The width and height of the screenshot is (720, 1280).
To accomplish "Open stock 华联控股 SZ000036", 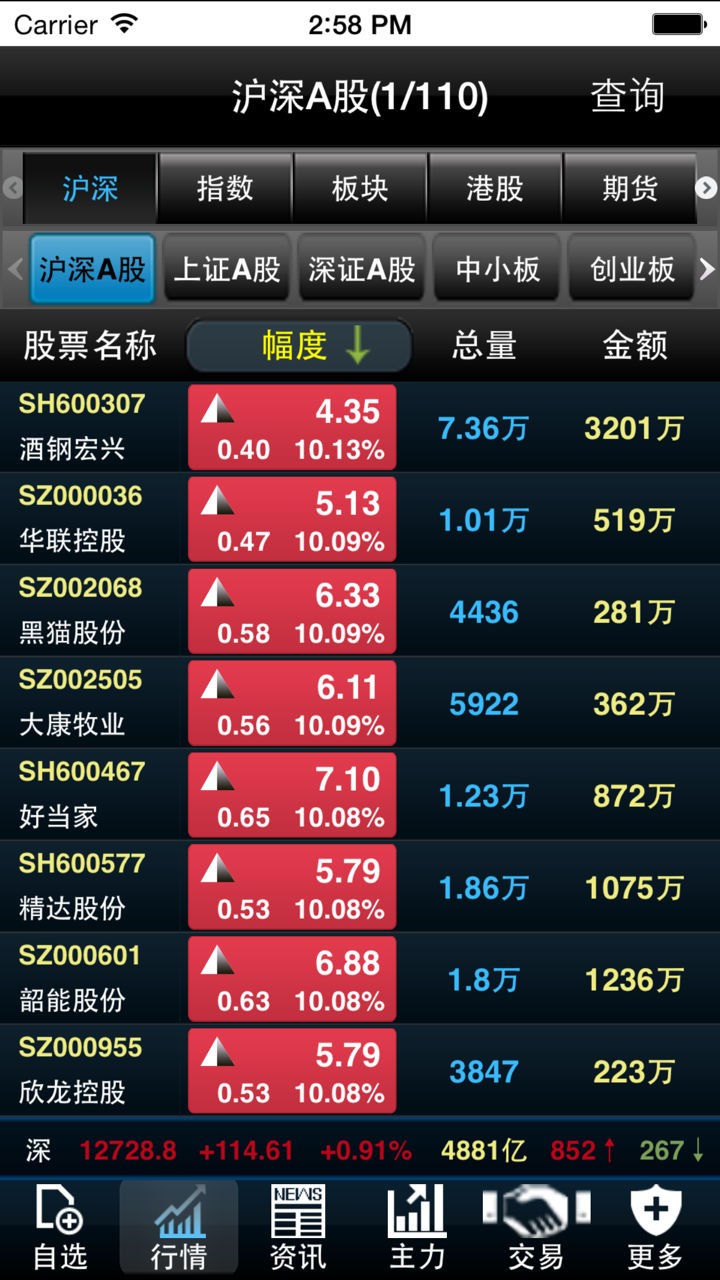I will 90,519.
